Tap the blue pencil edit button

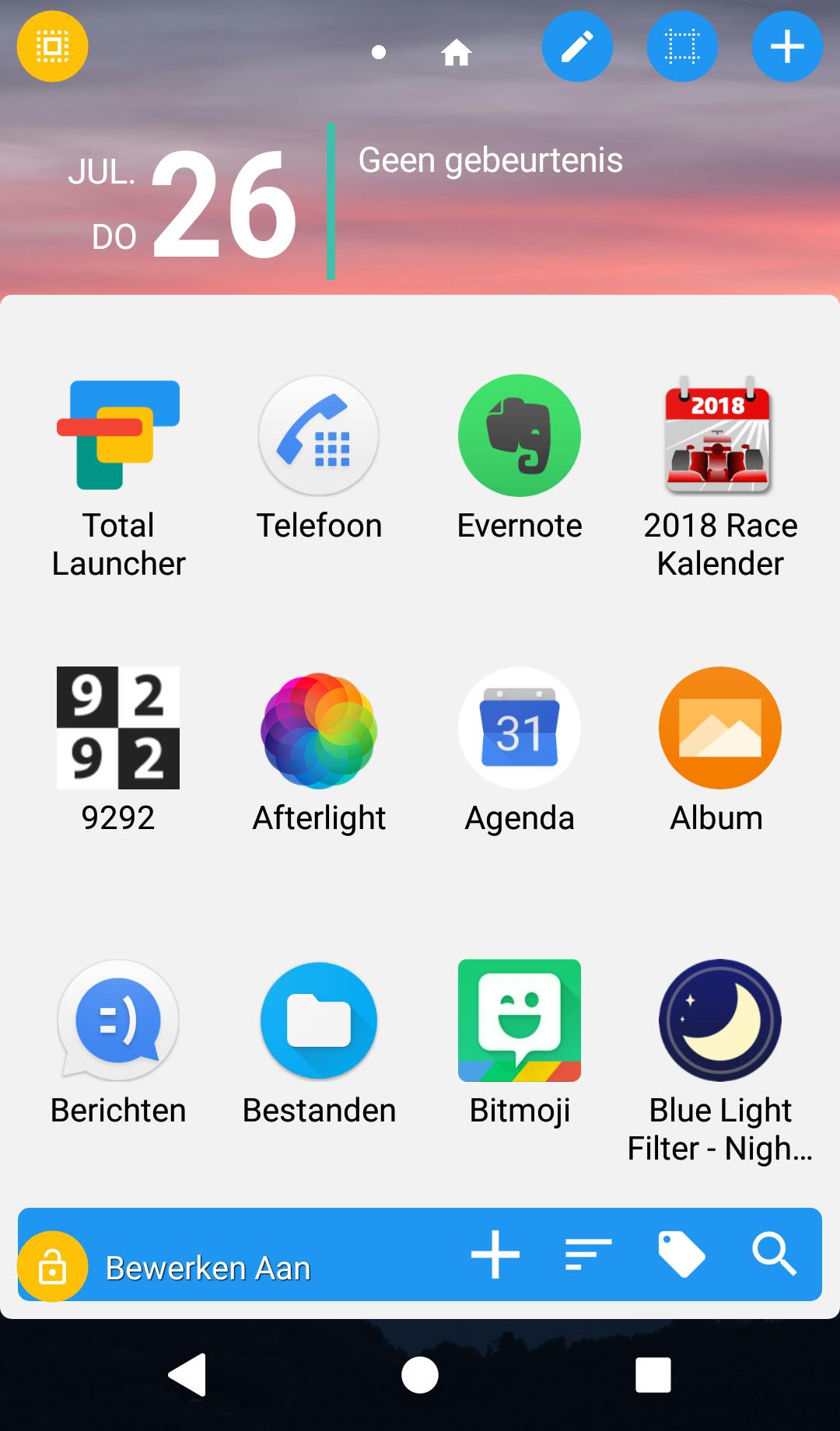click(x=577, y=47)
